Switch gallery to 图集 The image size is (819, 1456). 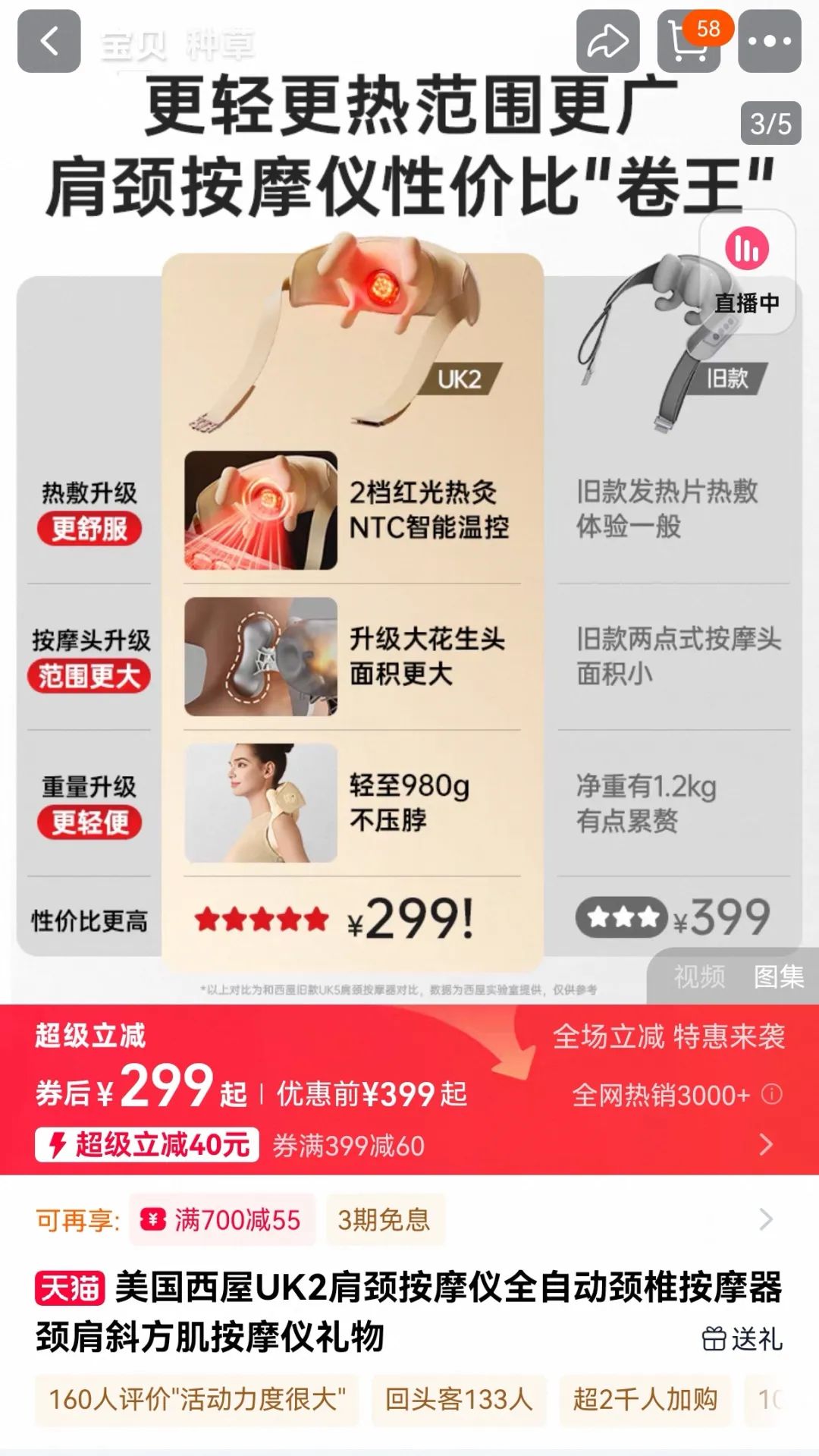click(x=779, y=976)
